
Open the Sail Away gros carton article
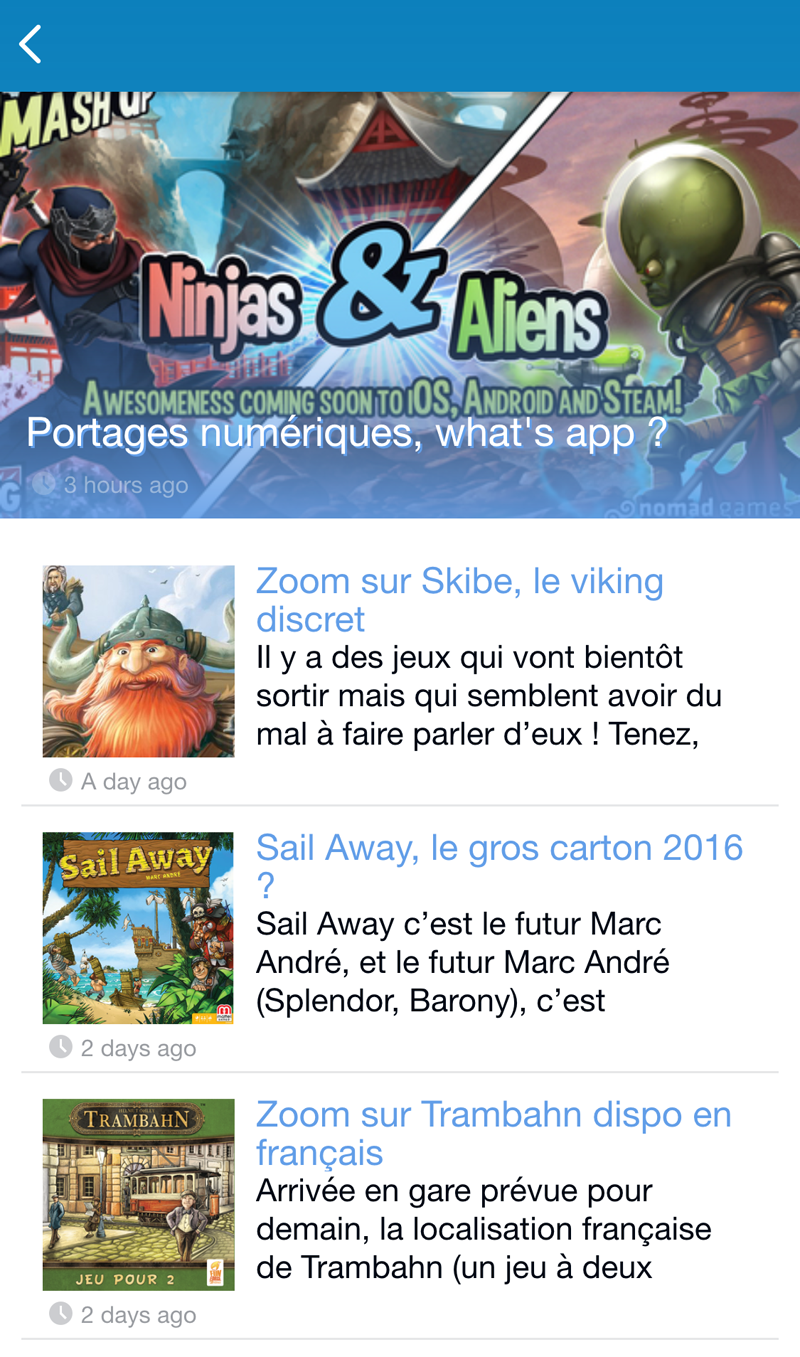(498, 864)
